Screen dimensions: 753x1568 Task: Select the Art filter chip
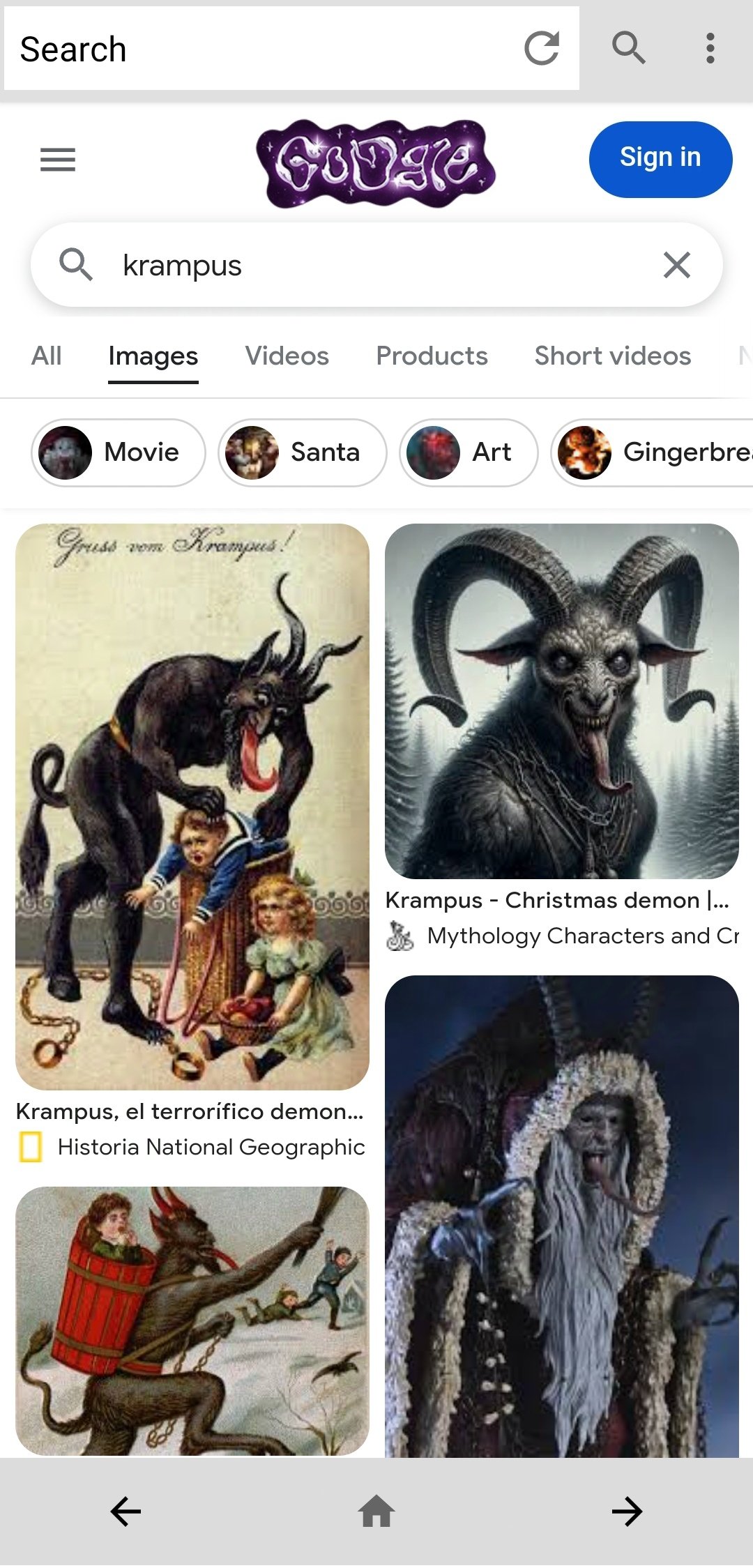(x=469, y=452)
